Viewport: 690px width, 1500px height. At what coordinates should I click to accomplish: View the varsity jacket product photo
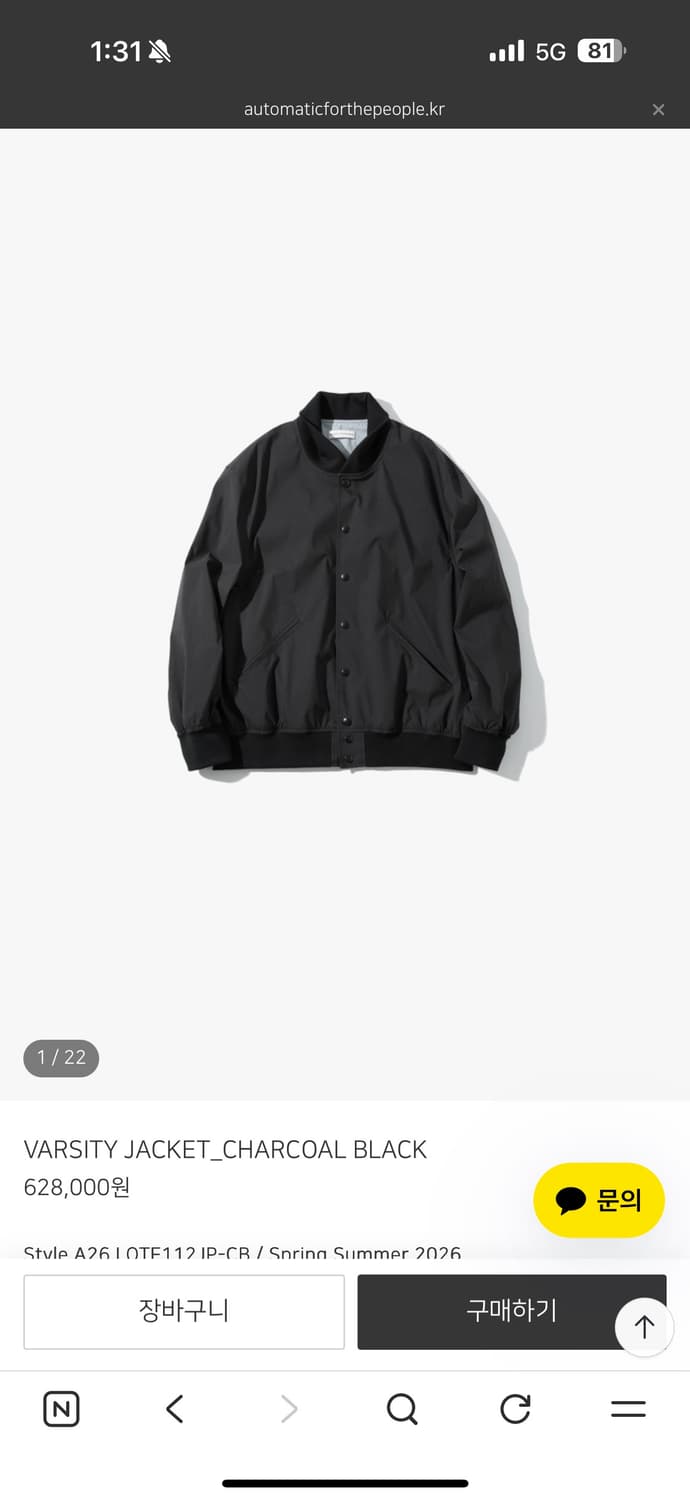pyautogui.click(x=345, y=585)
